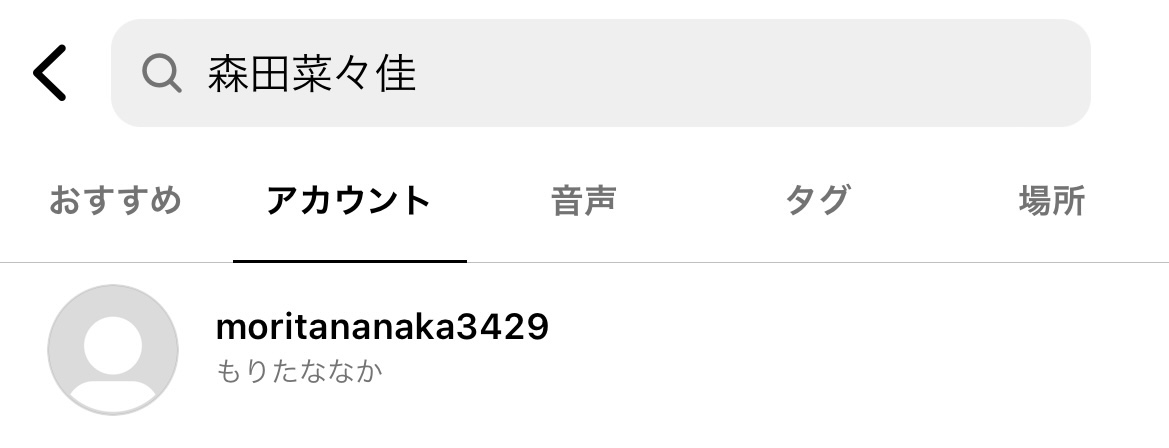
Task: Go back using the back arrow
Action: (x=49, y=73)
